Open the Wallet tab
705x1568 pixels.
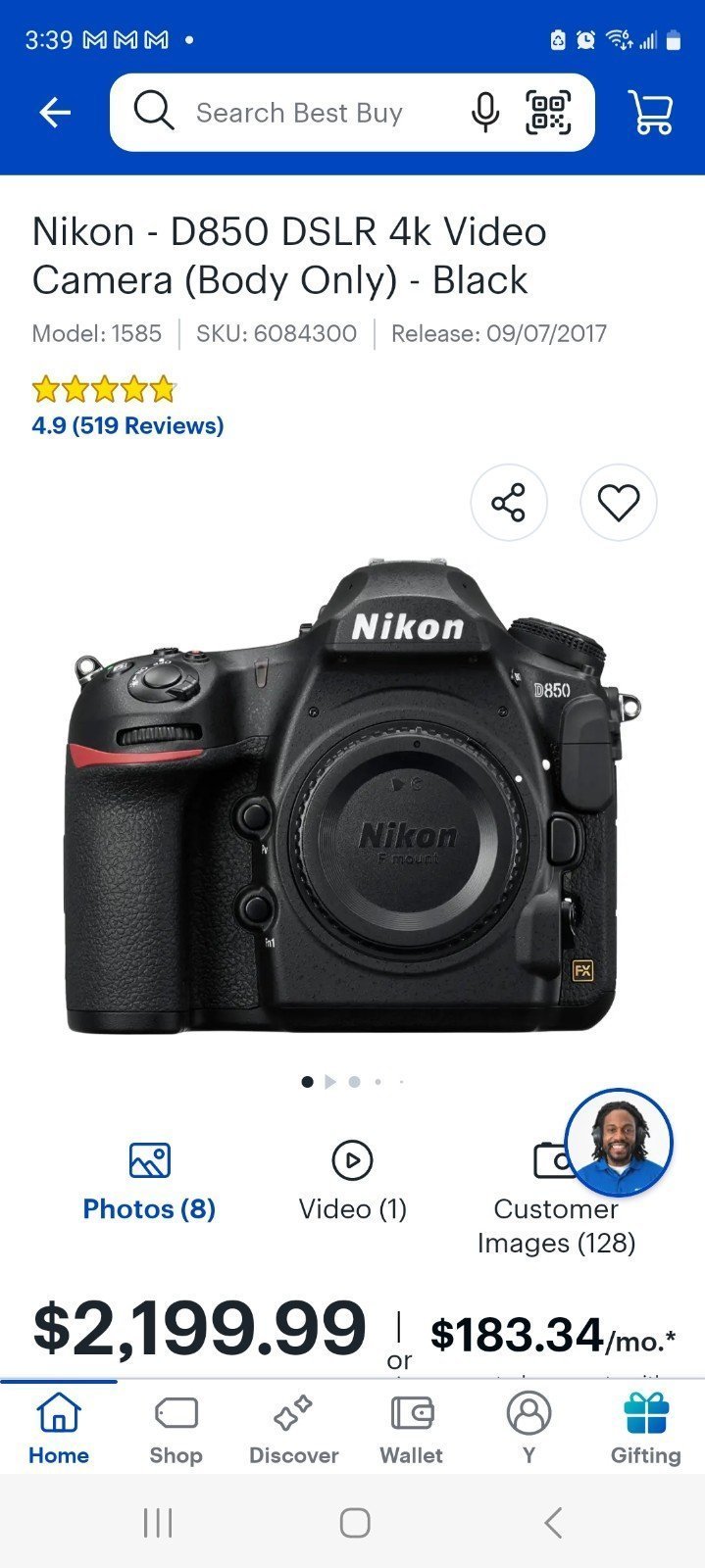(x=411, y=1429)
